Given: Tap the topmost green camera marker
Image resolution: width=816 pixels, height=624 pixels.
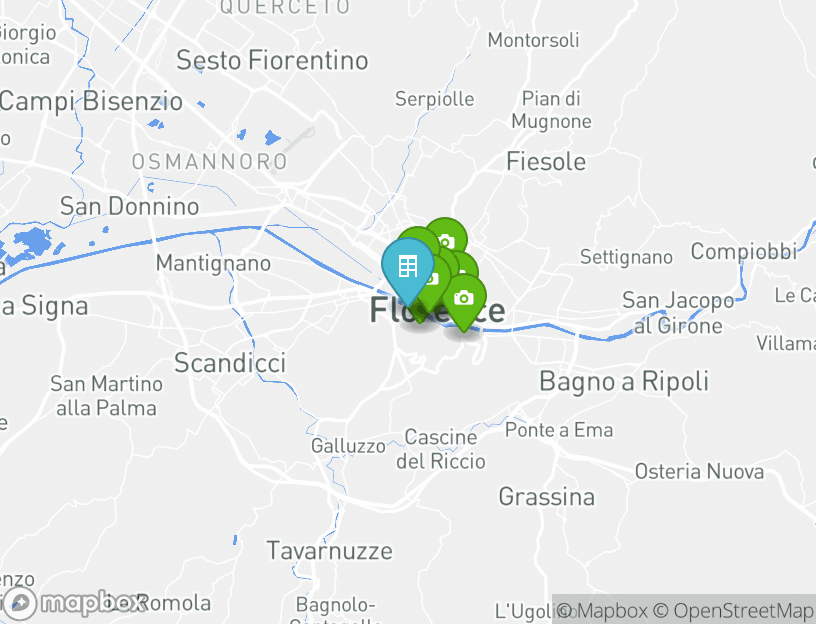Looking at the screenshot, I should 447,240.
